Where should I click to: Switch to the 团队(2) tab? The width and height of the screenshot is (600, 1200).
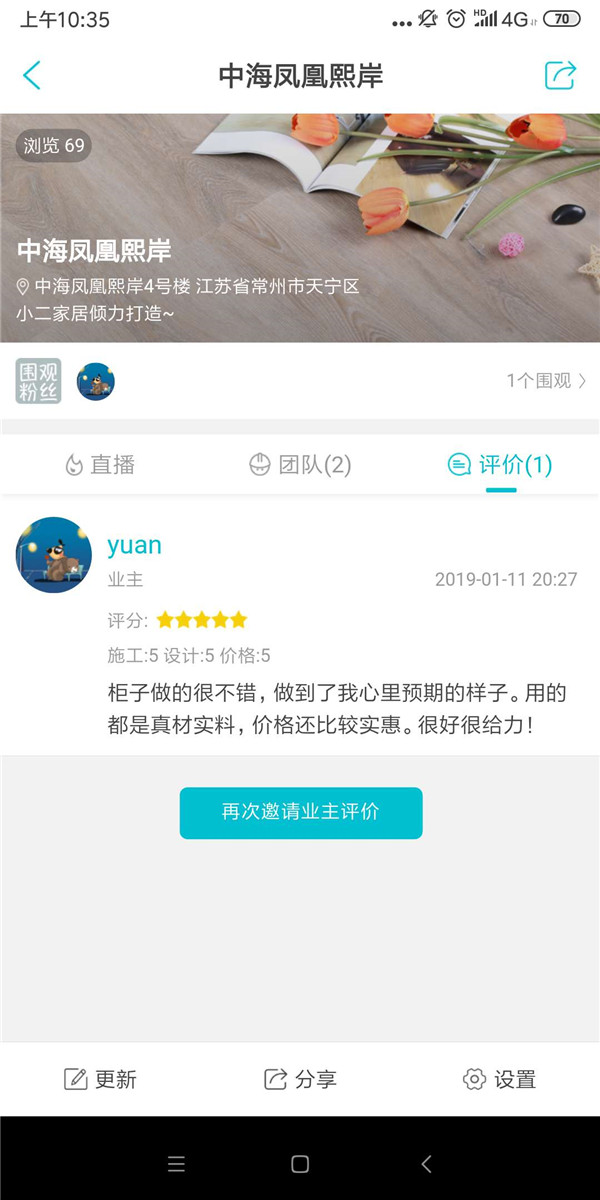(x=300, y=465)
